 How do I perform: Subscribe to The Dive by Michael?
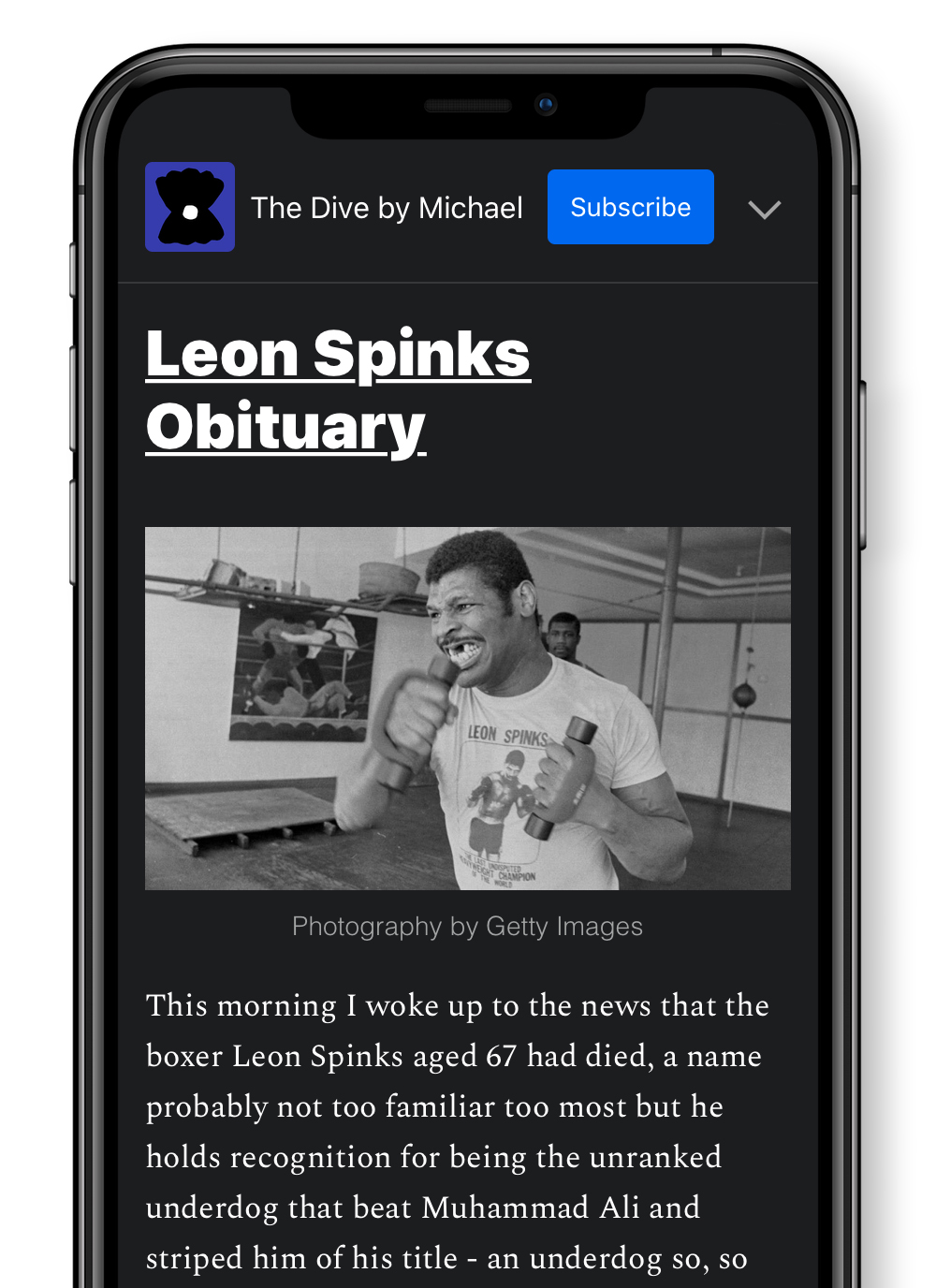630,207
